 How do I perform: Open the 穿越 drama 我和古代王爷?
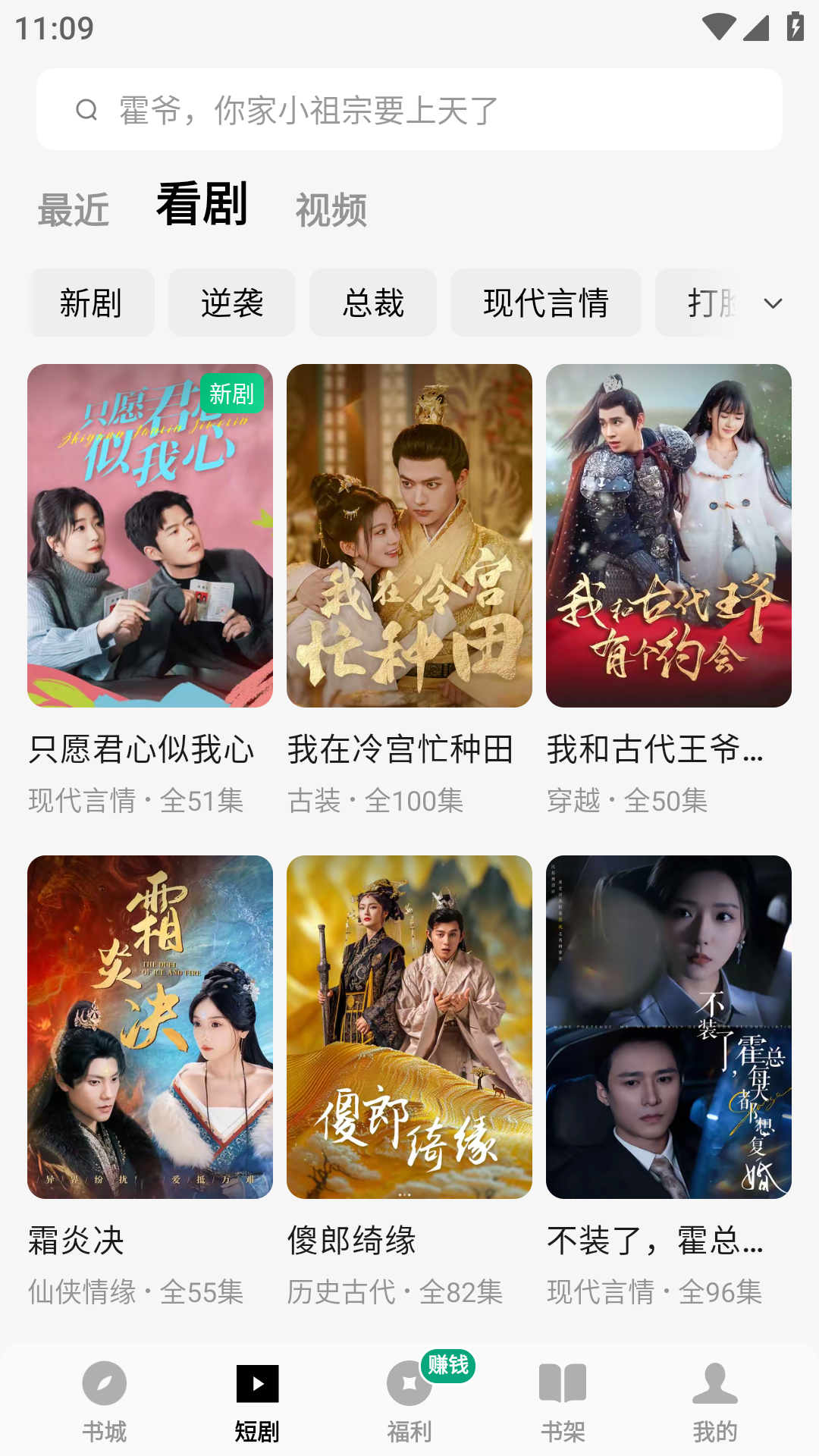click(669, 535)
